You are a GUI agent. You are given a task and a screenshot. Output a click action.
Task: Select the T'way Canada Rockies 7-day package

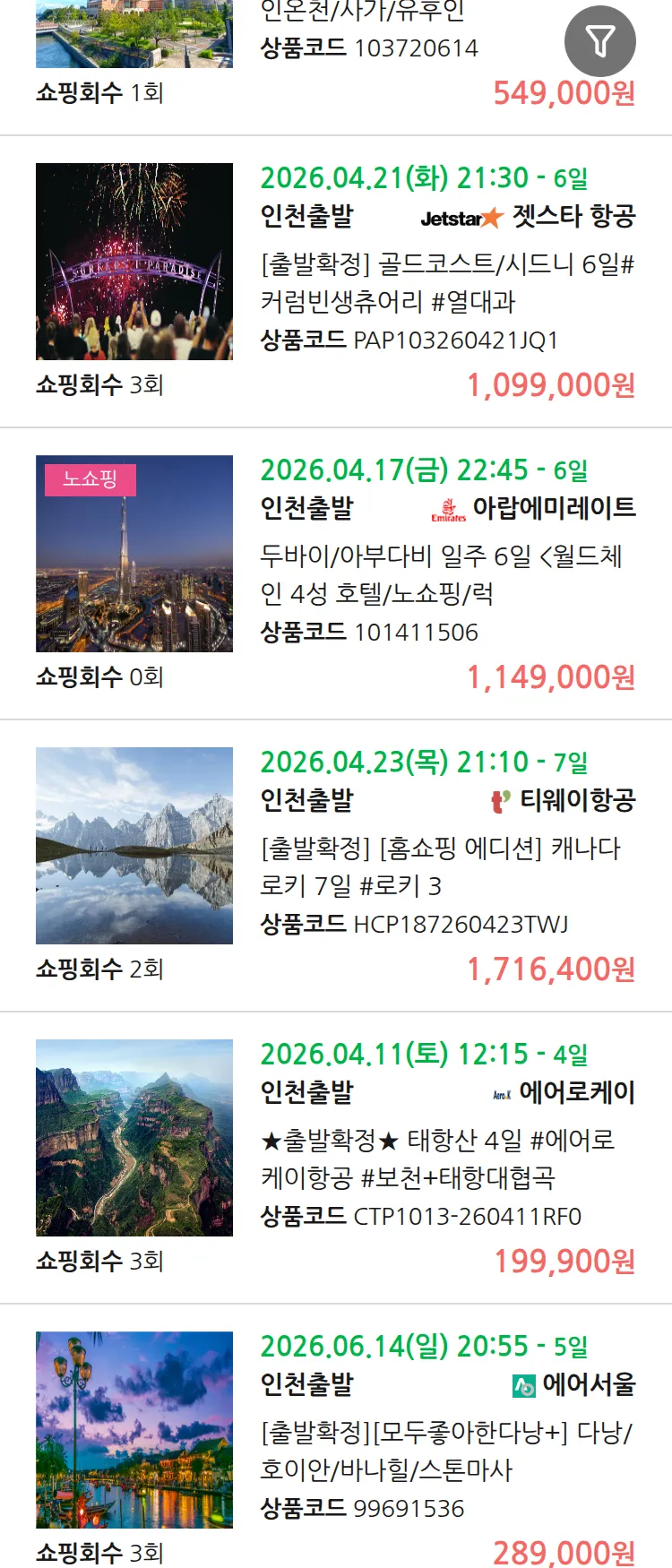(440, 866)
